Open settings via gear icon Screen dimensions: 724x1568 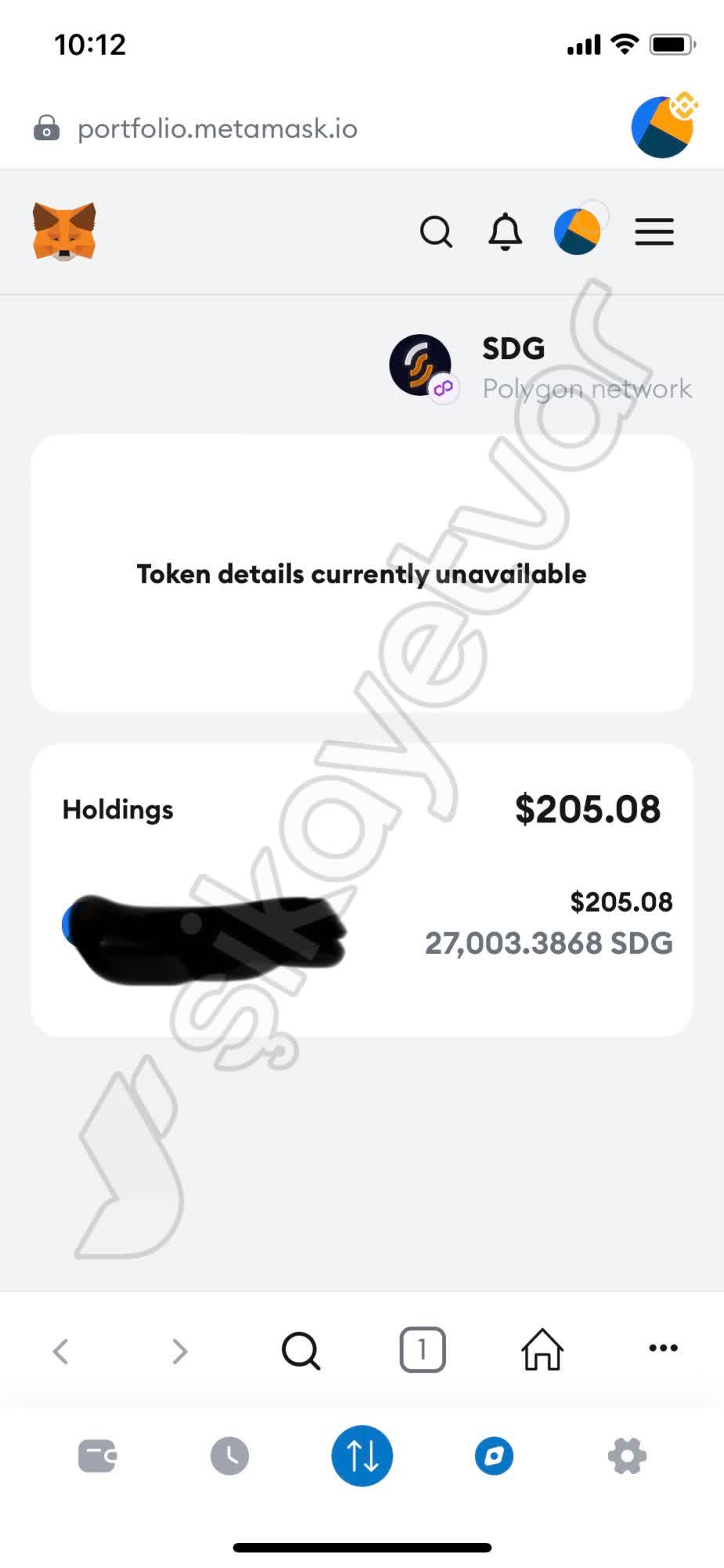tap(626, 1457)
